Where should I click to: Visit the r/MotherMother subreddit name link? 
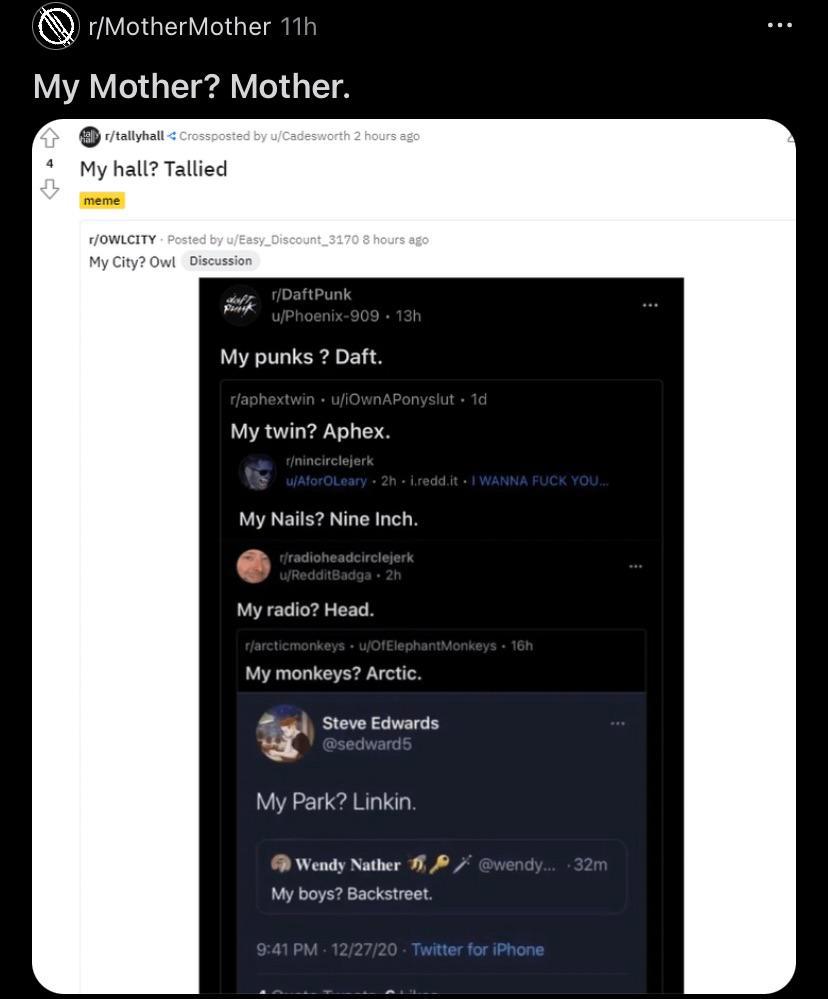point(180,27)
